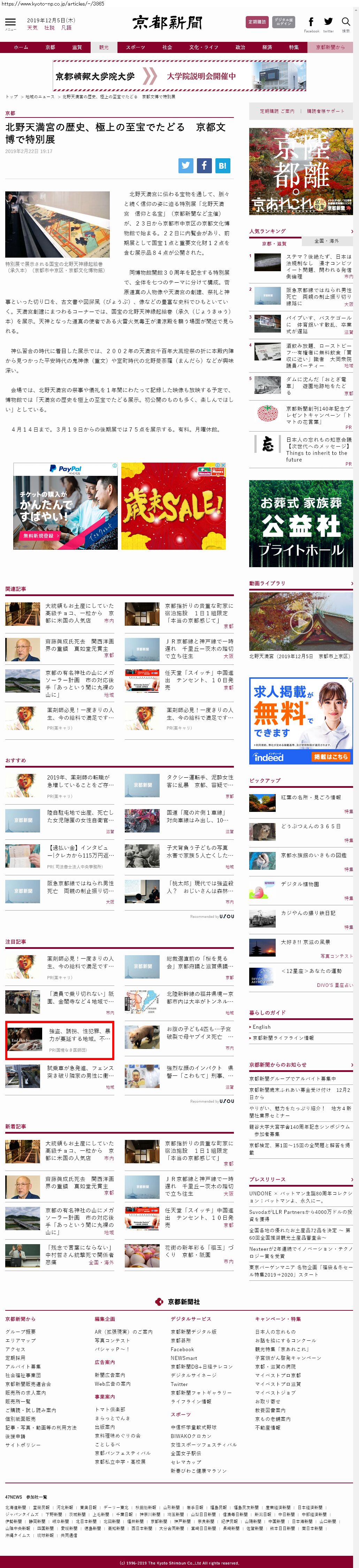
Task: Open the English guide link
Action: click(262, 1027)
